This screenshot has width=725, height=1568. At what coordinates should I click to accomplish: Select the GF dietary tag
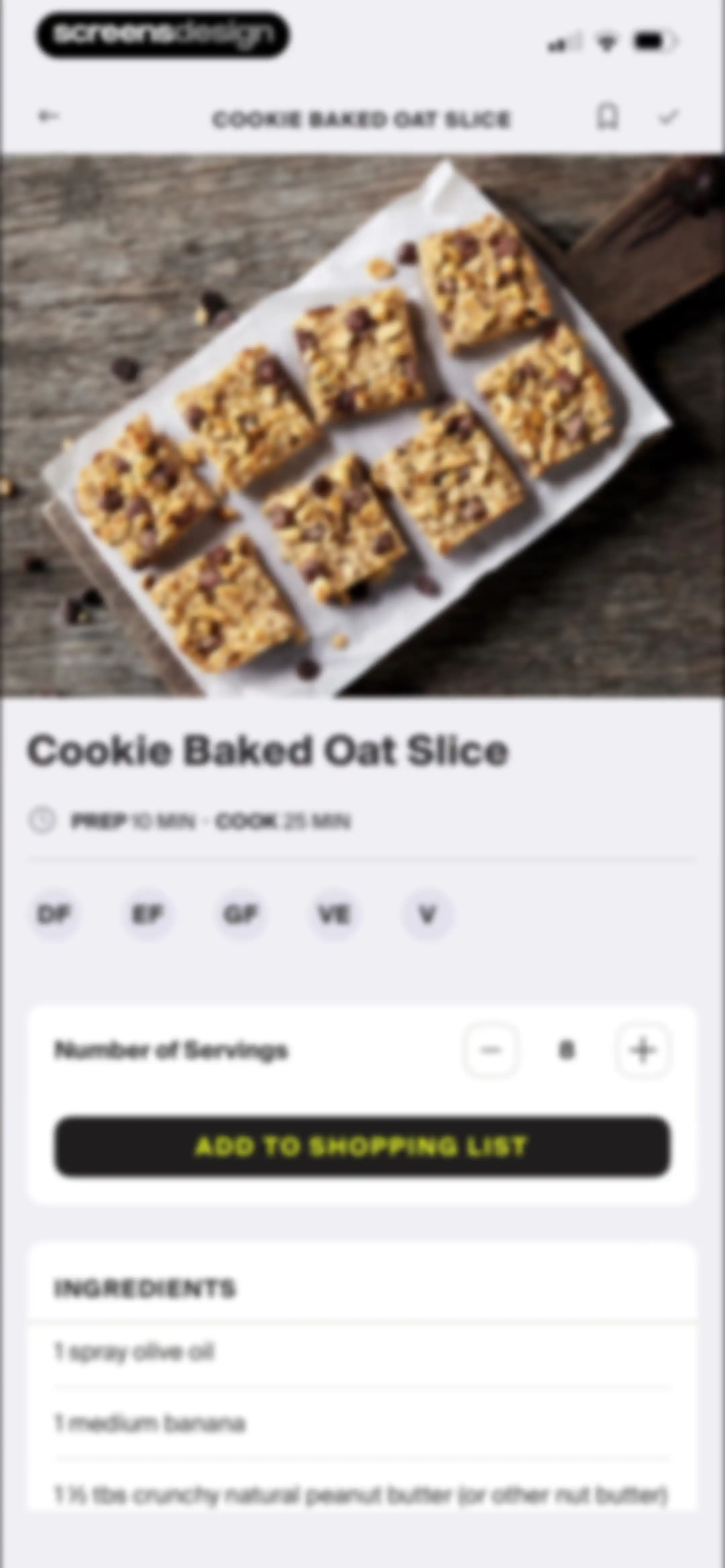[241, 914]
